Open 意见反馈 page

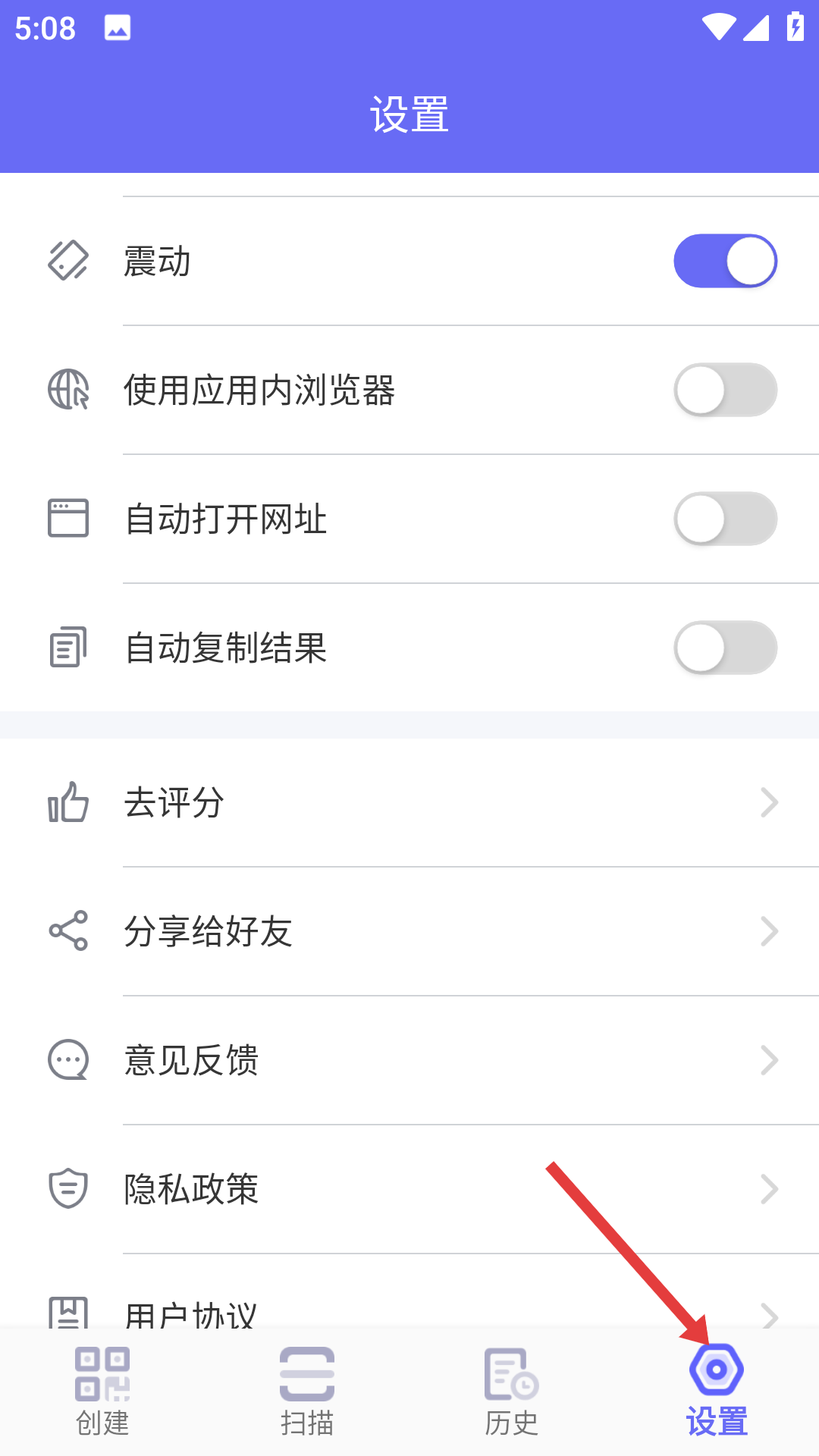tap(409, 1060)
